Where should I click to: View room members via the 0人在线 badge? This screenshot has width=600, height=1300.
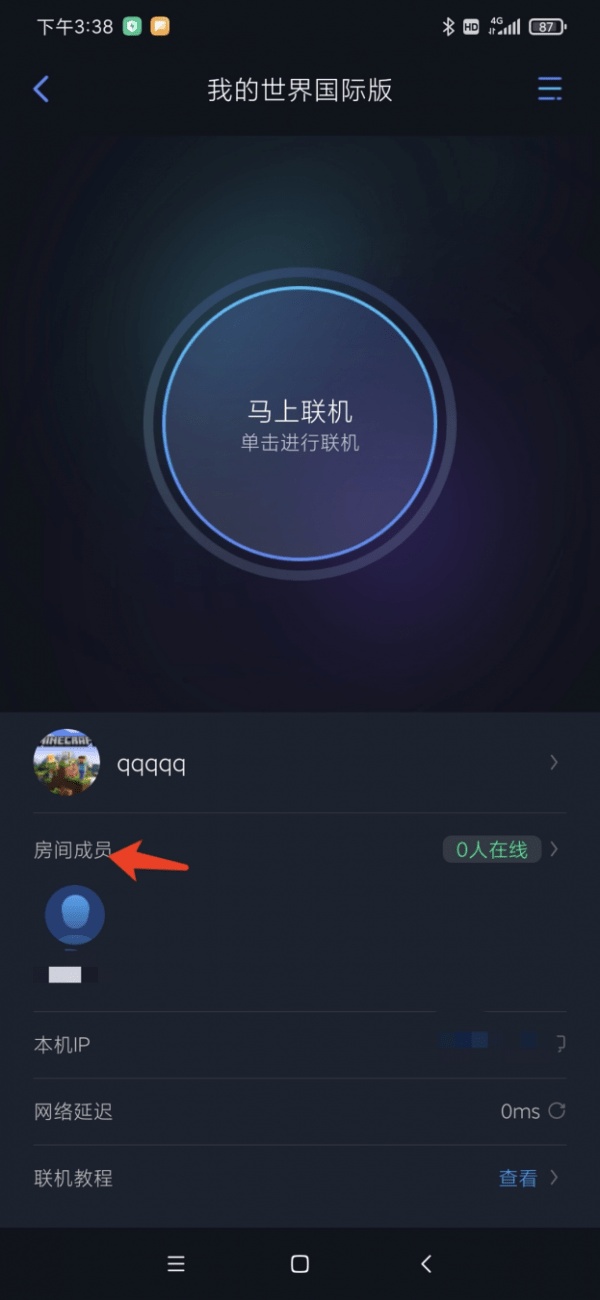[491, 850]
